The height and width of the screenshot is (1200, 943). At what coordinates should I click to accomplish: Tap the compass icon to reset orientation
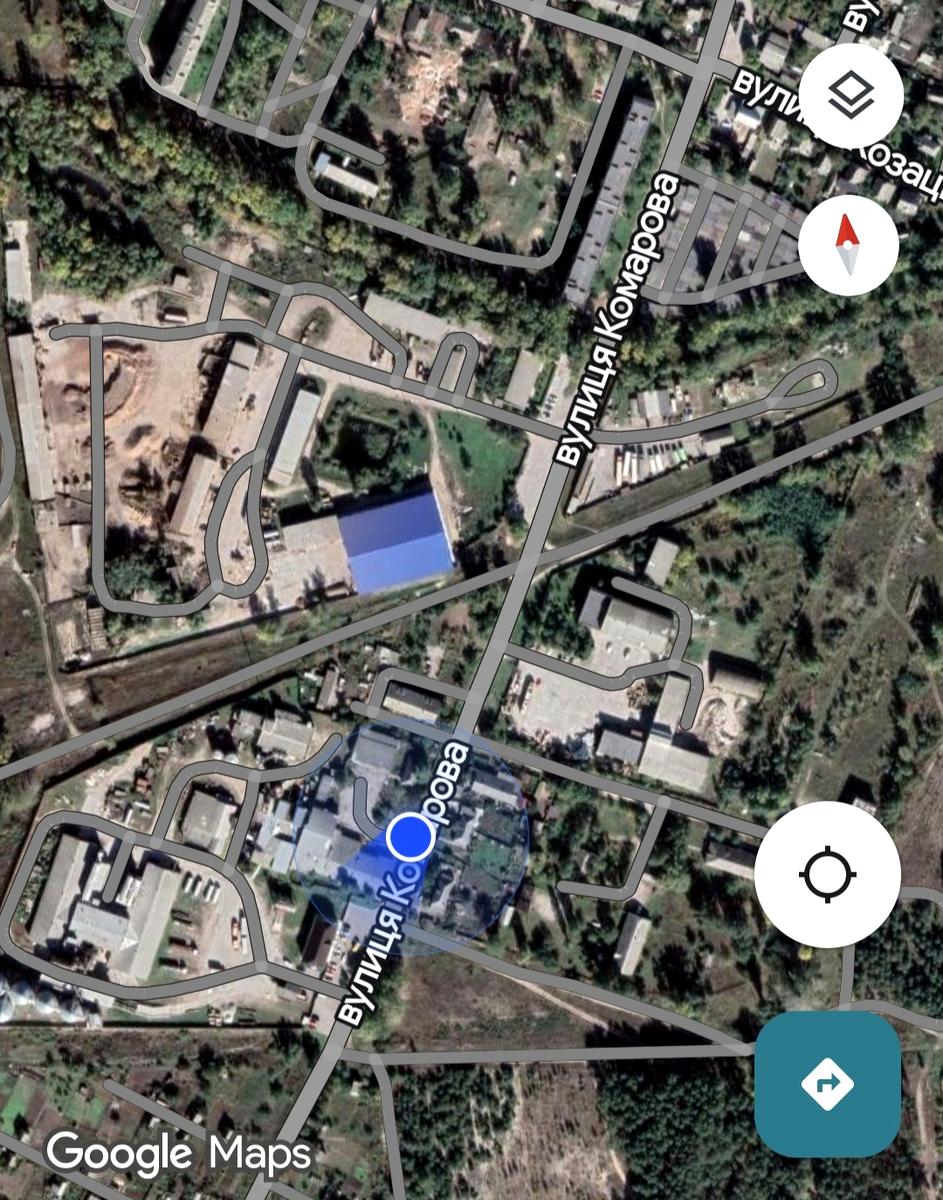click(x=847, y=246)
